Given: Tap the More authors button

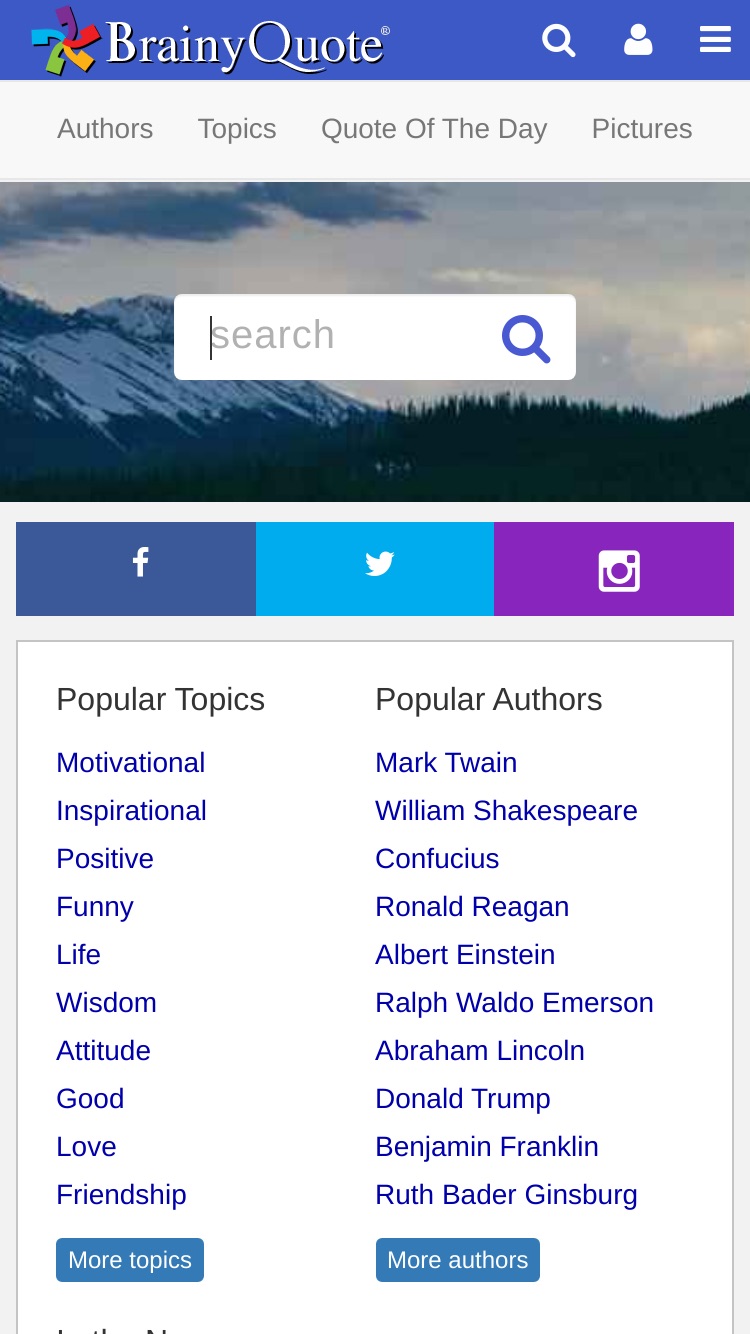Looking at the screenshot, I should point(458,1260).
